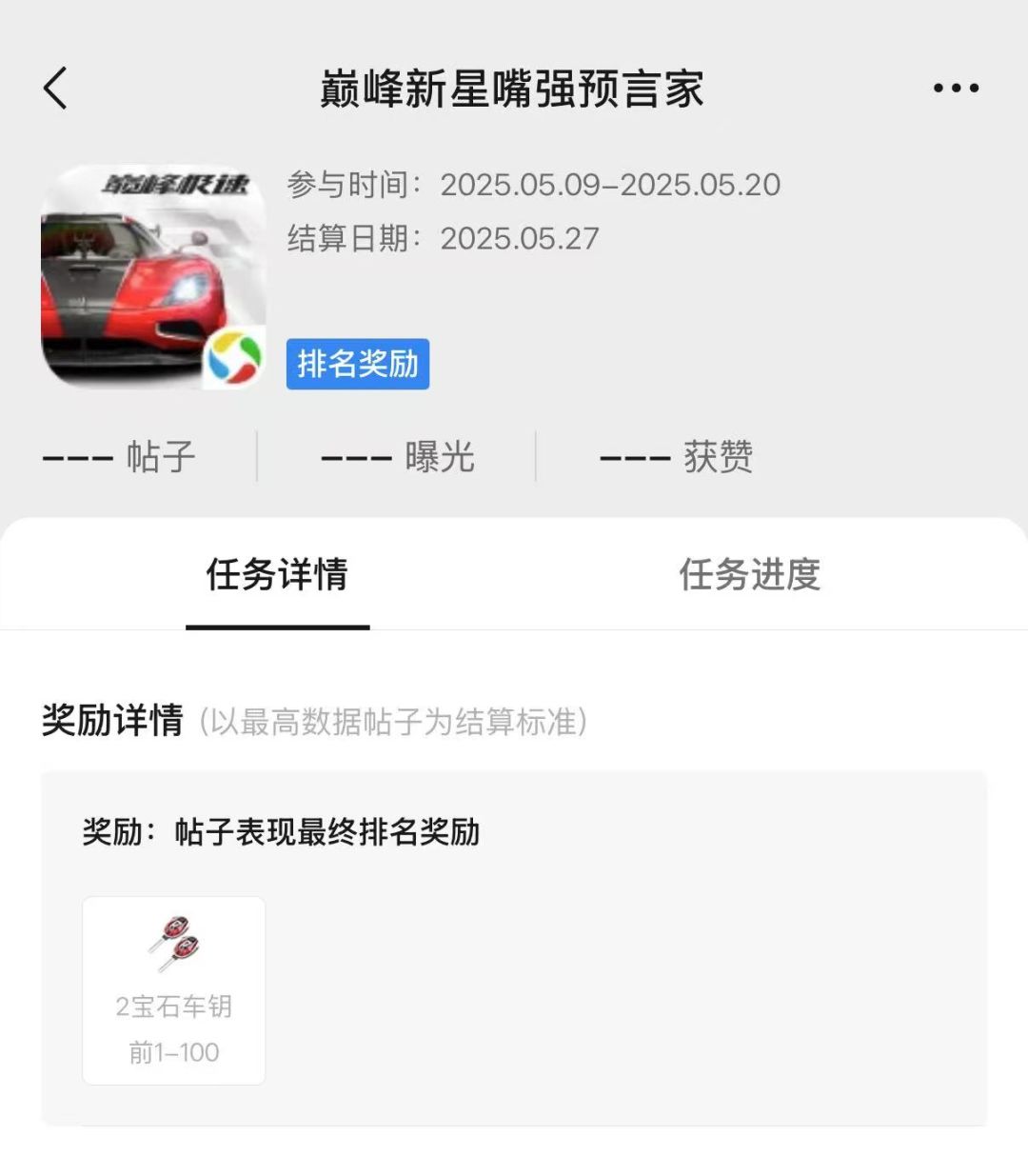
Task: Tap the 获赞 likes statistic
Action: (x=676, y=457)
